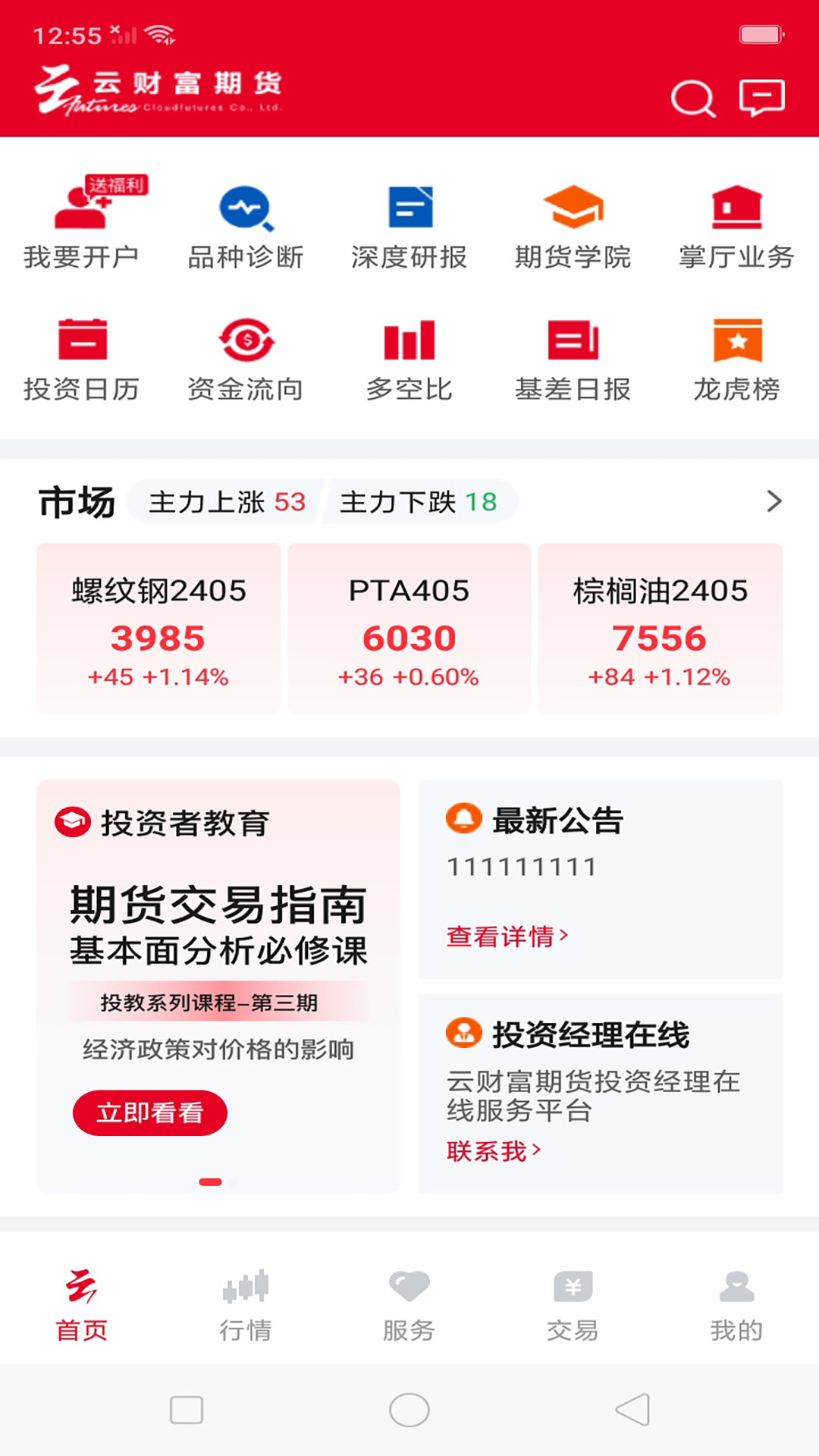Tap 查看详情 under 最新公告
Screen dimensions: 819x1456
tap(507, 937)
